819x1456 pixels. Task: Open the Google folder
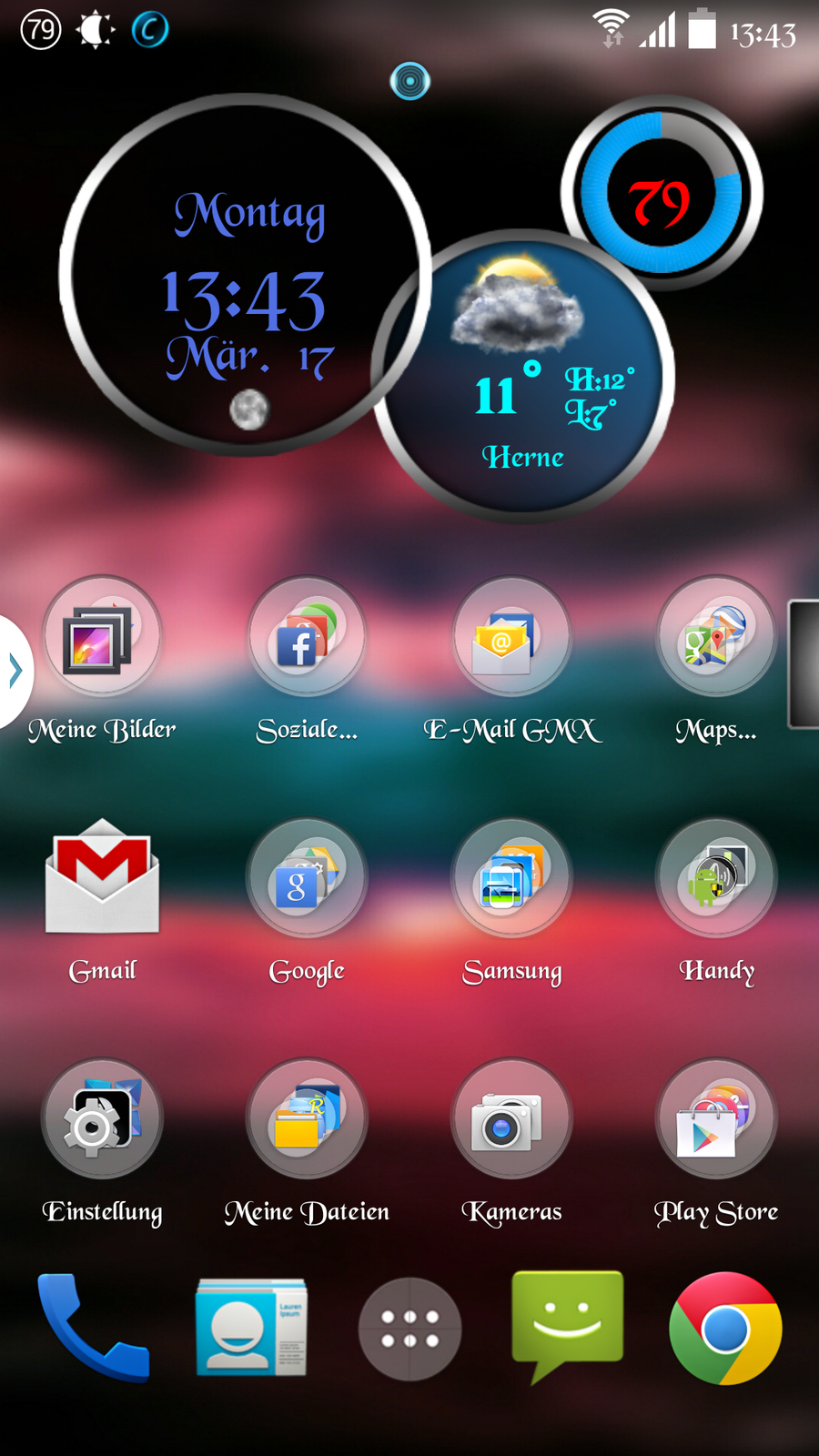307,876
